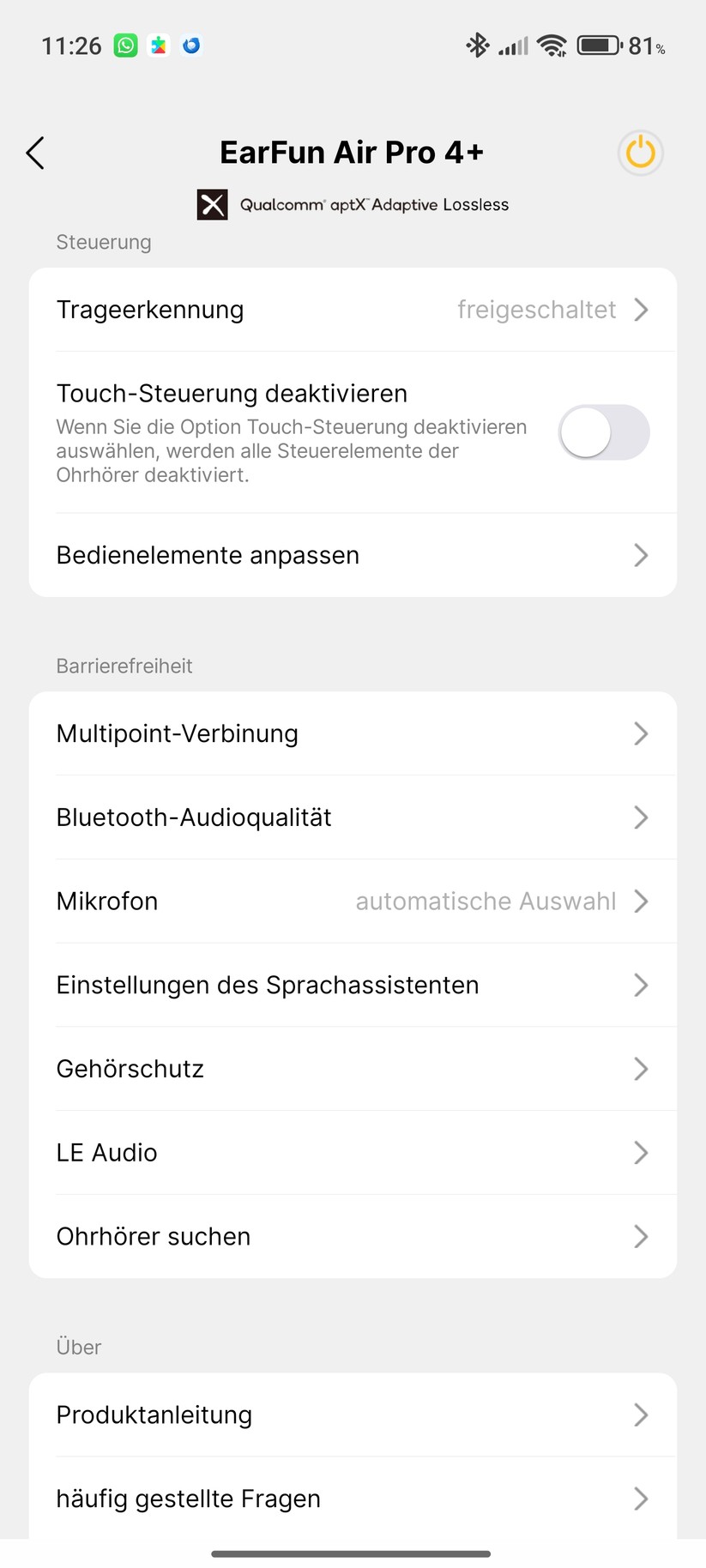The image size is (706, 1568).
Task: Expand Bluetooth-Audioqualität options
Action: (352, 817)
